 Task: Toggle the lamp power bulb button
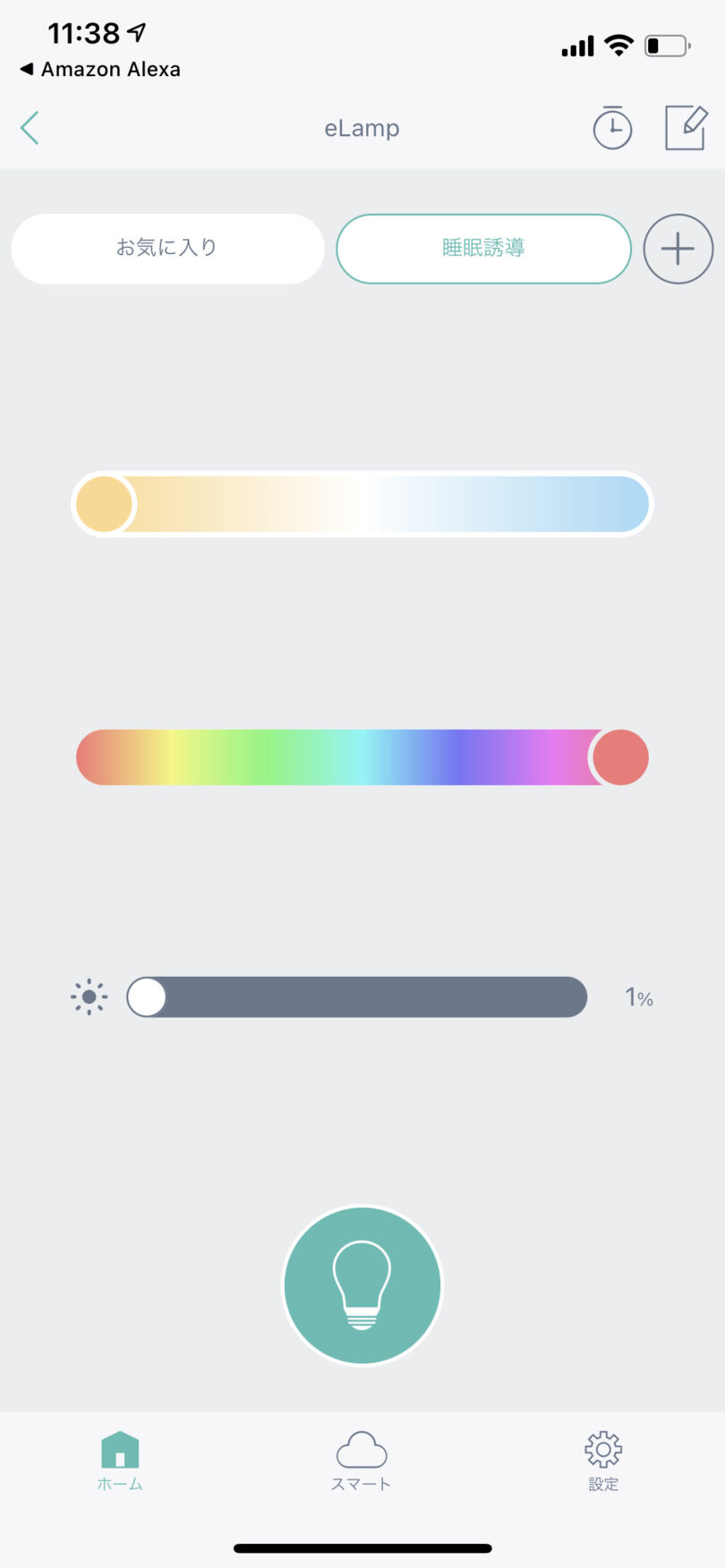(362, 1284)
